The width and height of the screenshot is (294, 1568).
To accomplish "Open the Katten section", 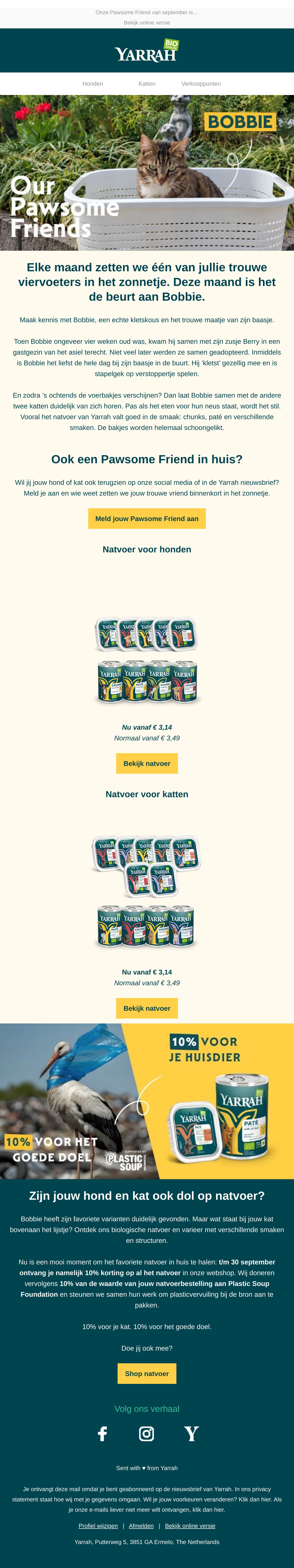I will click(147, 84).
